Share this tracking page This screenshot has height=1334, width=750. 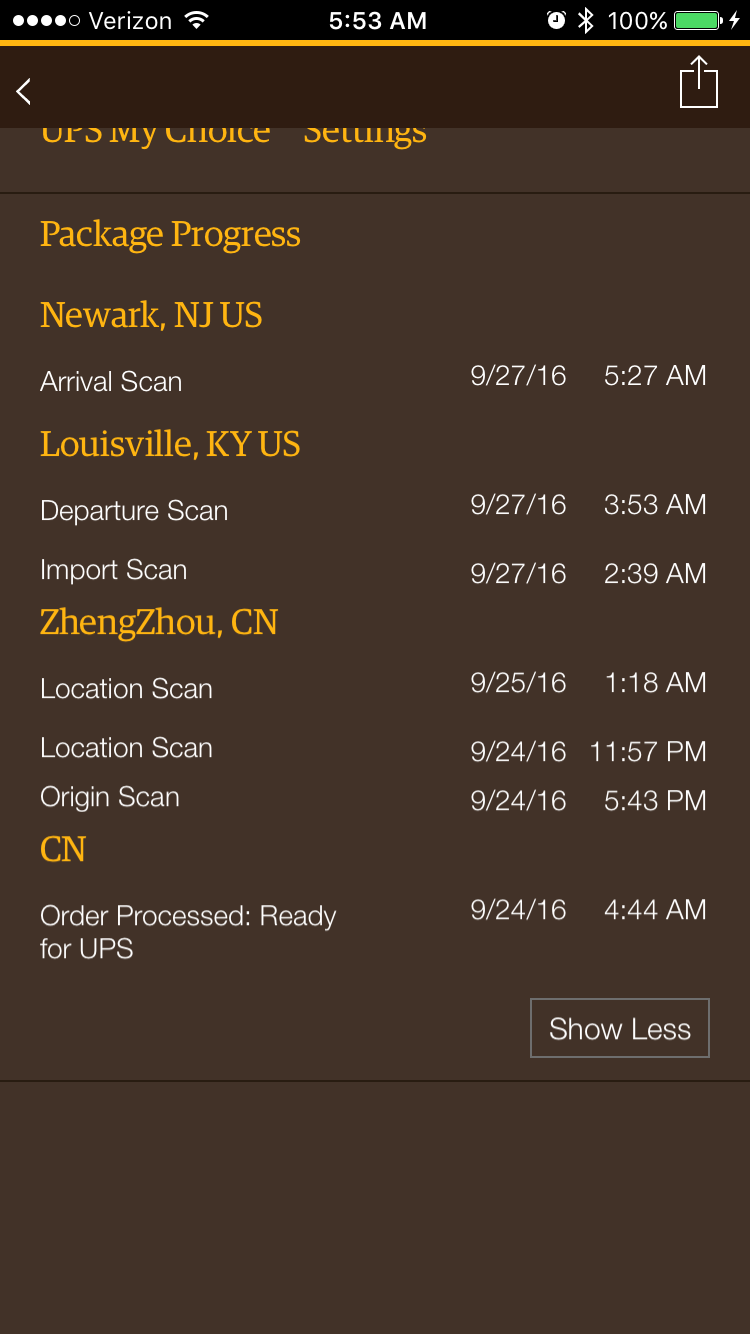[x=699, y=82]
